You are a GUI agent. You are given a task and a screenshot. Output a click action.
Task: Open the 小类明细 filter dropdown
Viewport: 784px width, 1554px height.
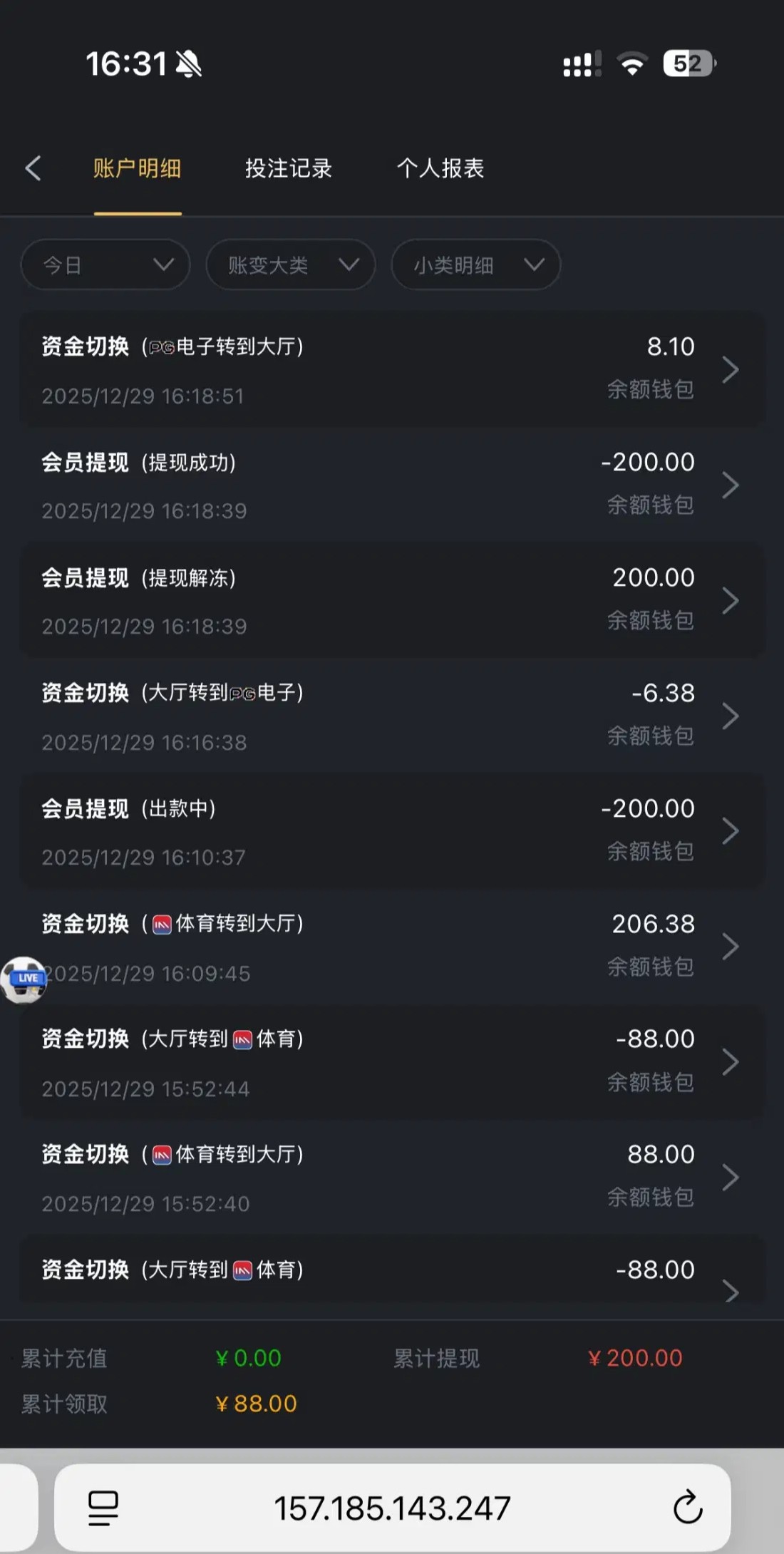tap(475, 265)
